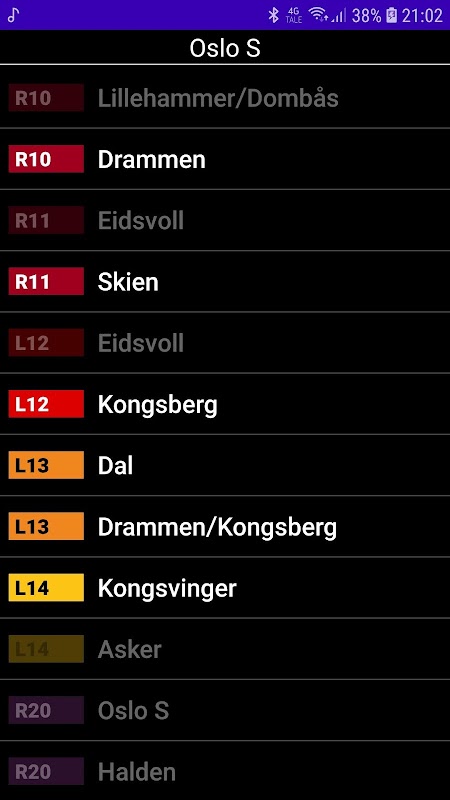Screen dimensions: 450x800
Task: Select L14 train to Kongsvinger
Action: (x=225, y=587)
